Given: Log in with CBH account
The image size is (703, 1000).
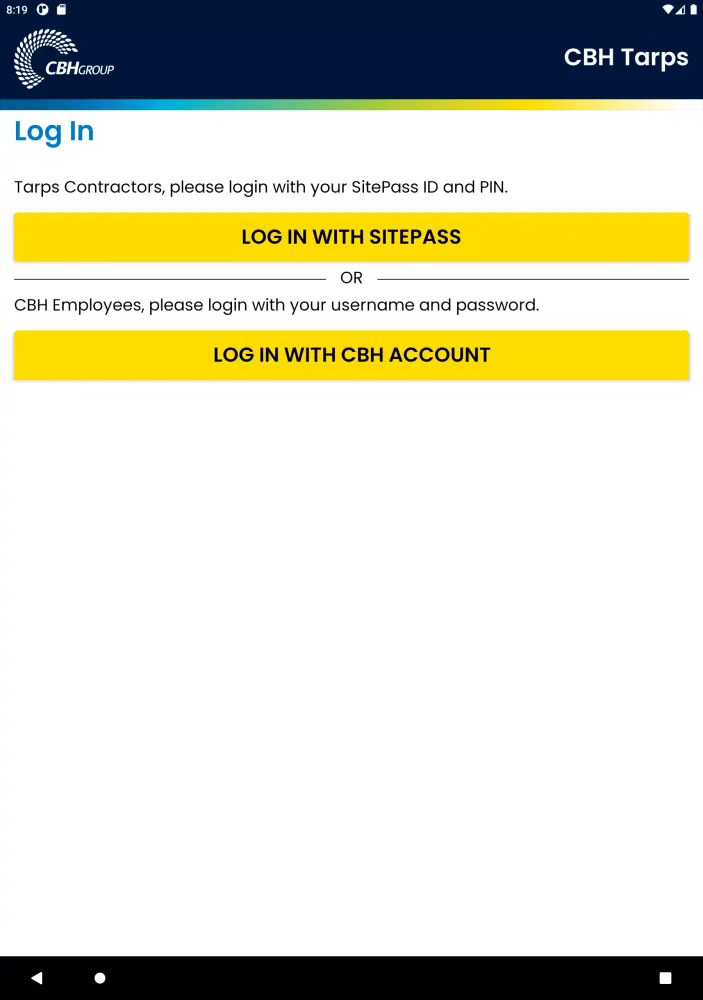Looking at the screenshot, I should click(x=351, y=355).
